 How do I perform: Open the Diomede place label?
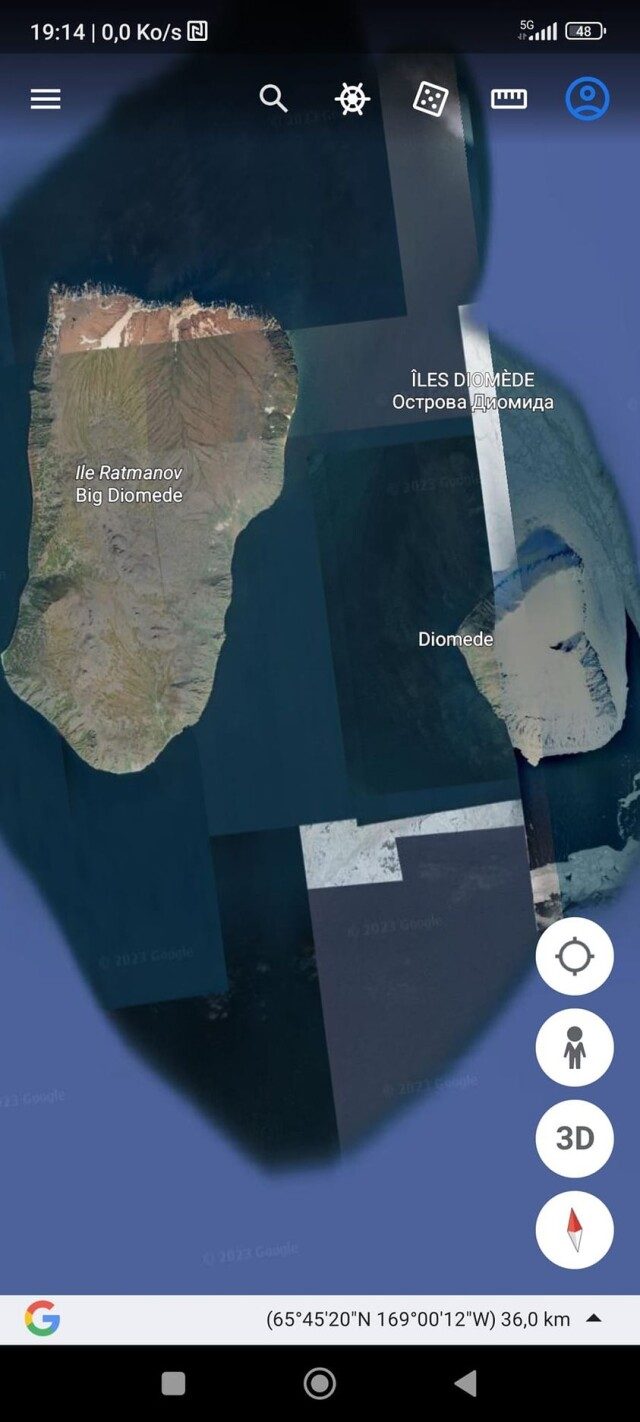(x=456, y=639)
